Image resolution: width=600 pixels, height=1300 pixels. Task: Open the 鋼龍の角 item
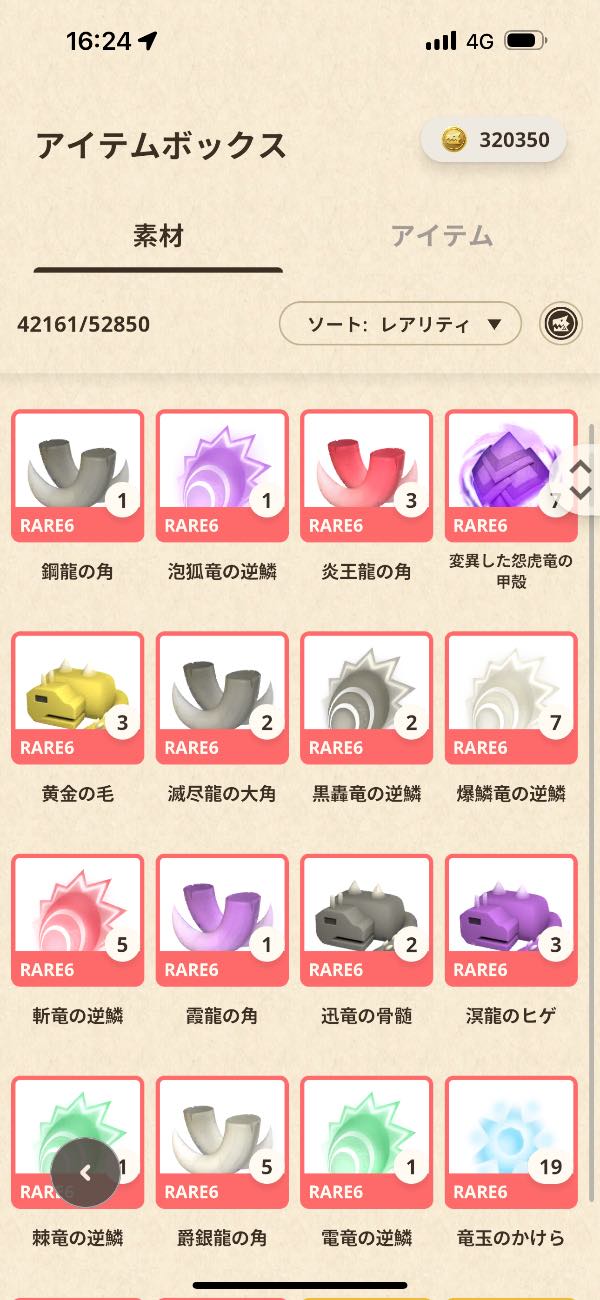click(78, 477)
